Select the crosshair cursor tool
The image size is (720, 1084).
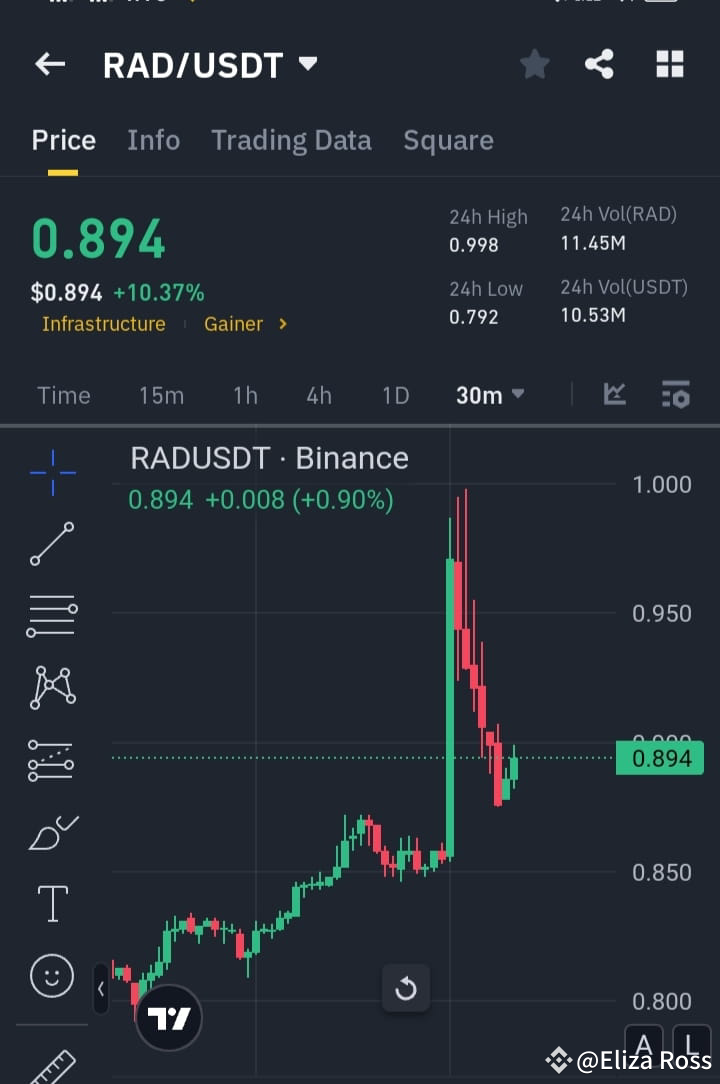pos(52,473)
